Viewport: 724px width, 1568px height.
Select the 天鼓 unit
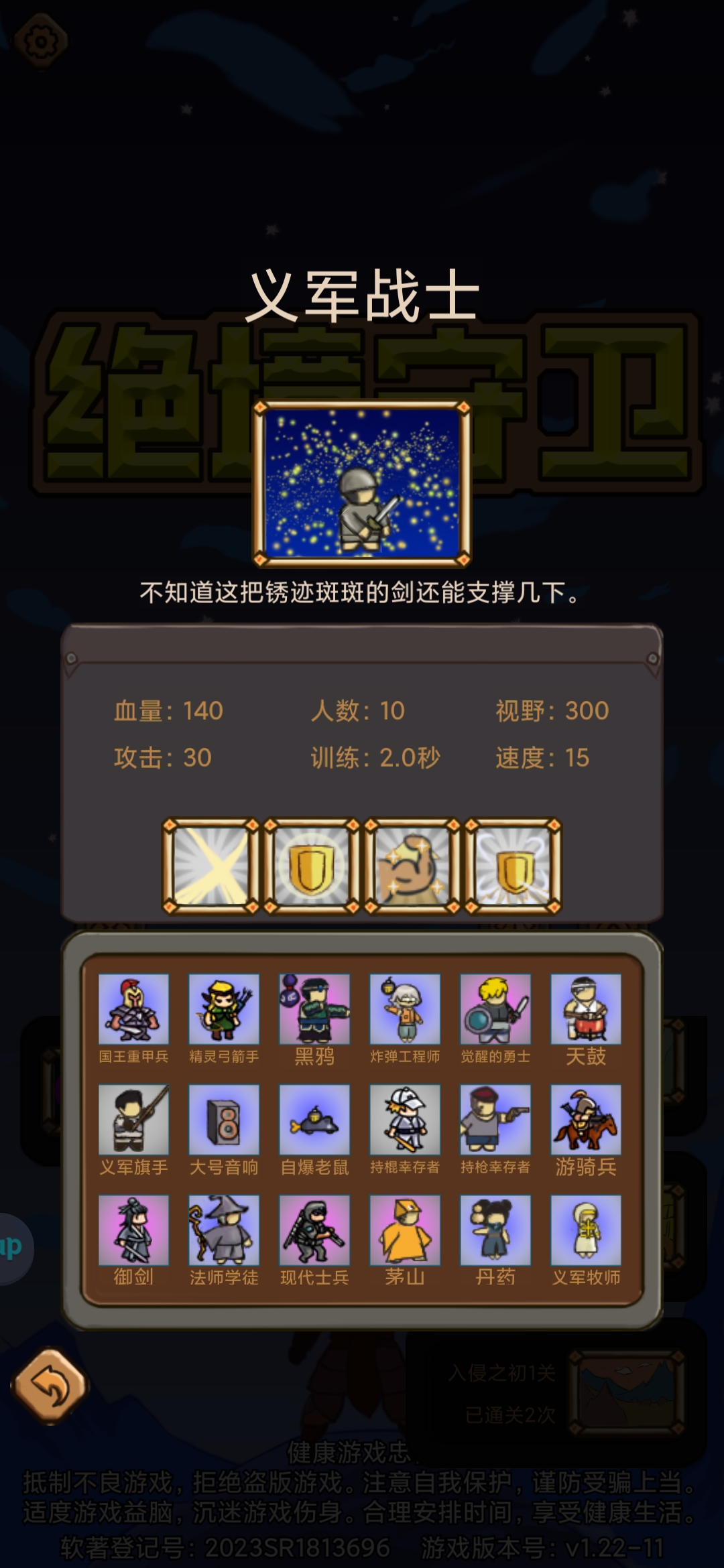click(586, 1009)
